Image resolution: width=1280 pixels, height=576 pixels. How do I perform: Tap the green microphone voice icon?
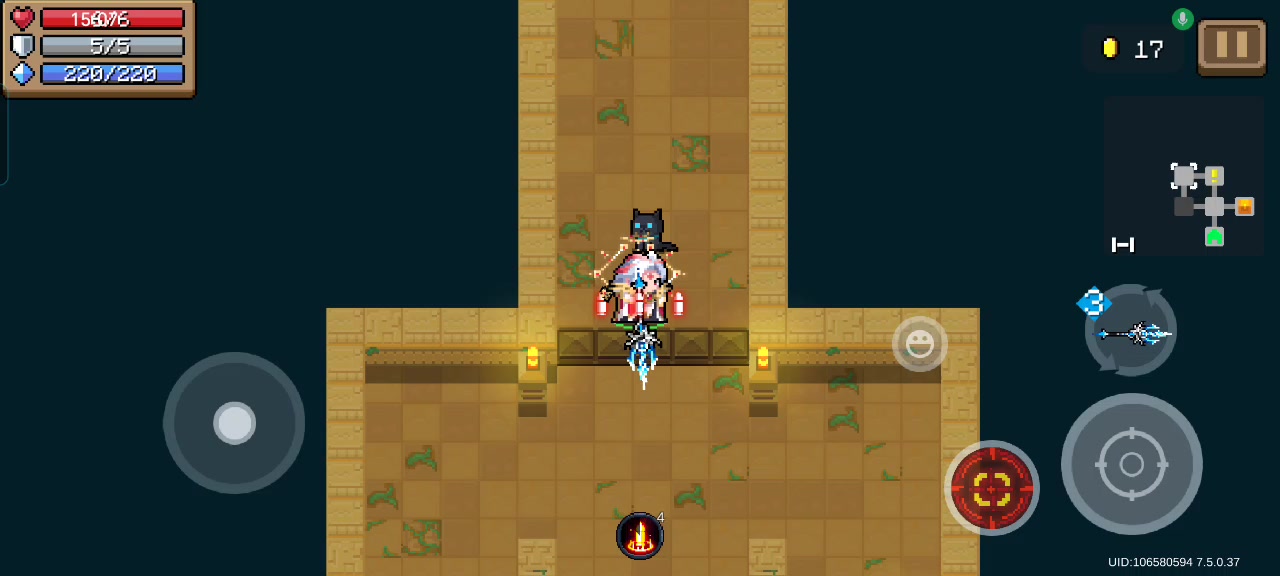1183,19
